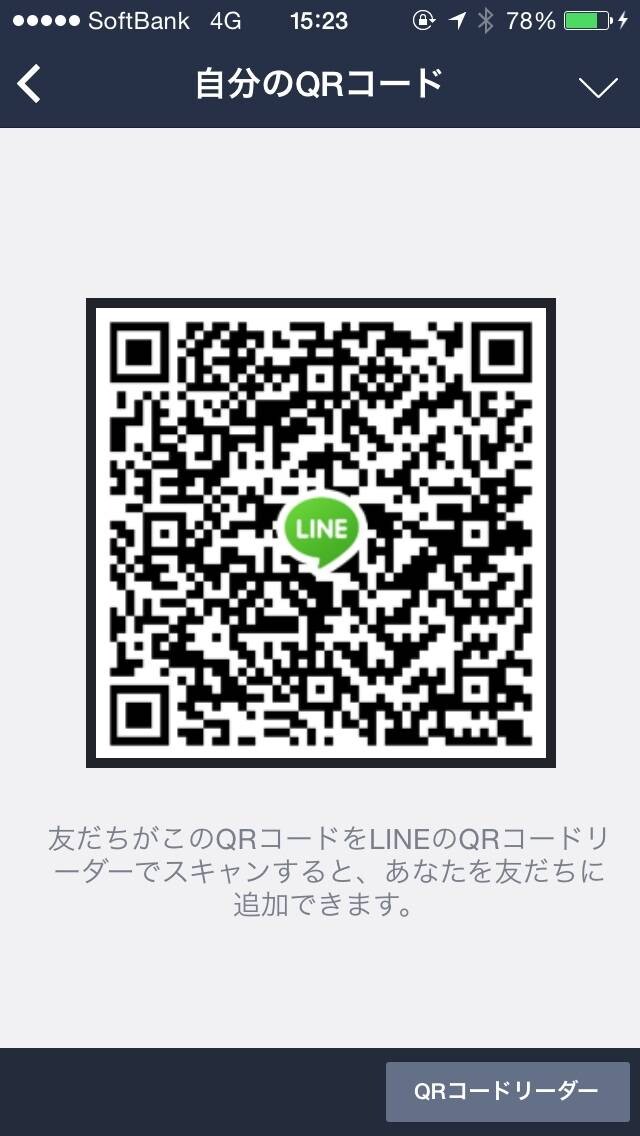The height and width of the screenshot is (1136, 640).
Task: Go back using the header arrow
Action: [x=29, y=85]
